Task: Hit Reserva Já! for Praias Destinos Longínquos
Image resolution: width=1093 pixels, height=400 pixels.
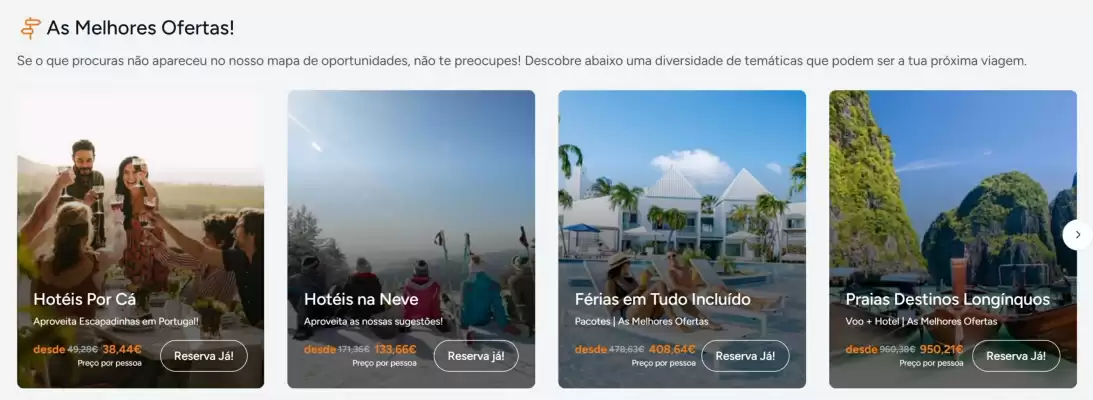Action: click(1016, 356)
